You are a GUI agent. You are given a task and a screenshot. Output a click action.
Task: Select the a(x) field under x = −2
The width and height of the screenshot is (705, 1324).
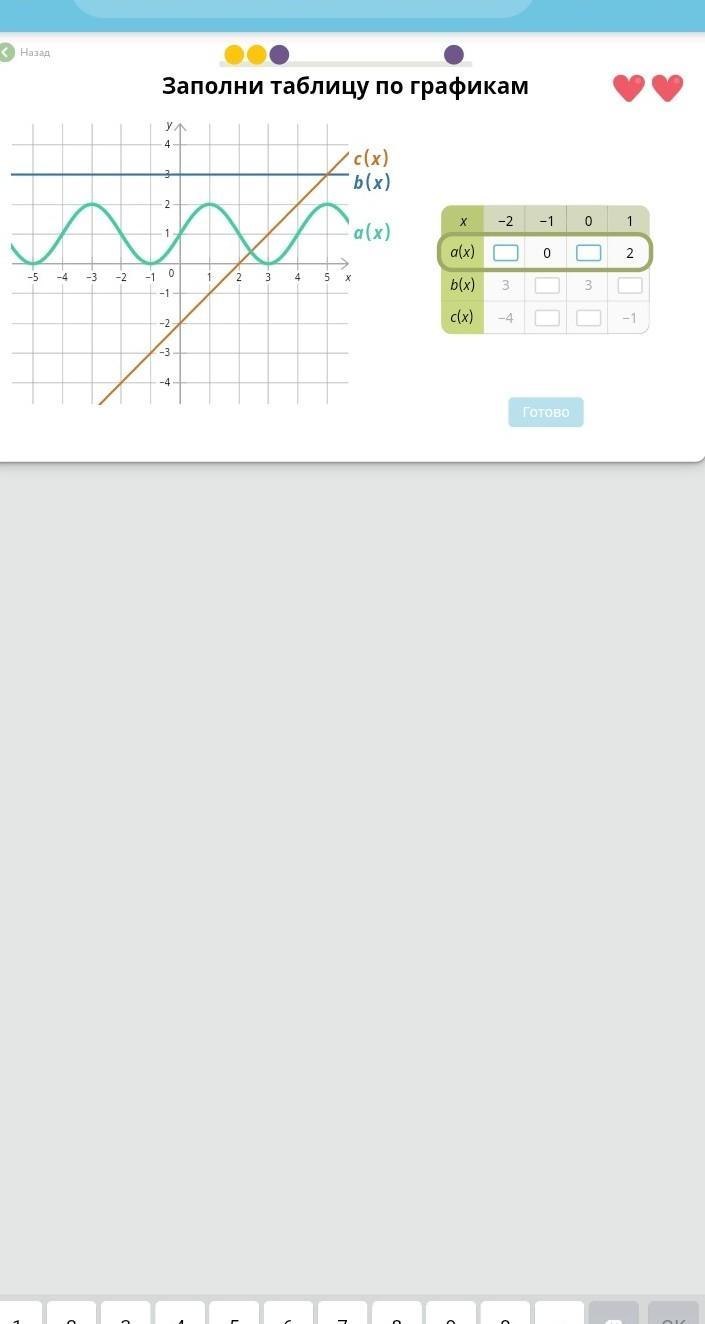click(x=506, y=253)
